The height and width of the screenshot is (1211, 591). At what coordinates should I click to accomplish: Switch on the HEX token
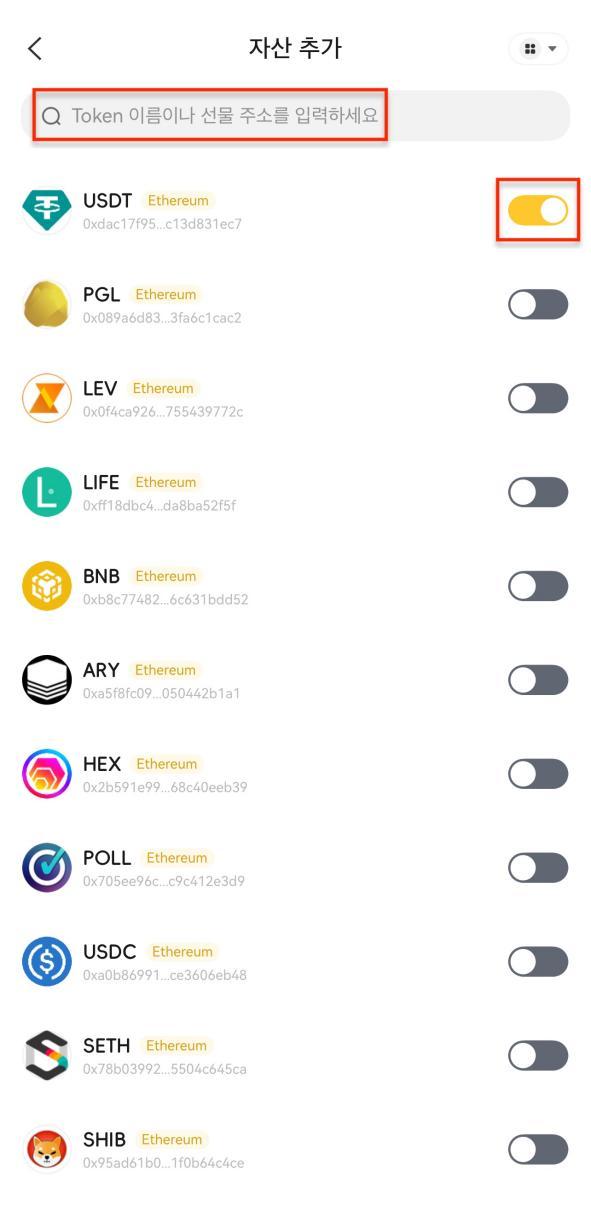538,773
